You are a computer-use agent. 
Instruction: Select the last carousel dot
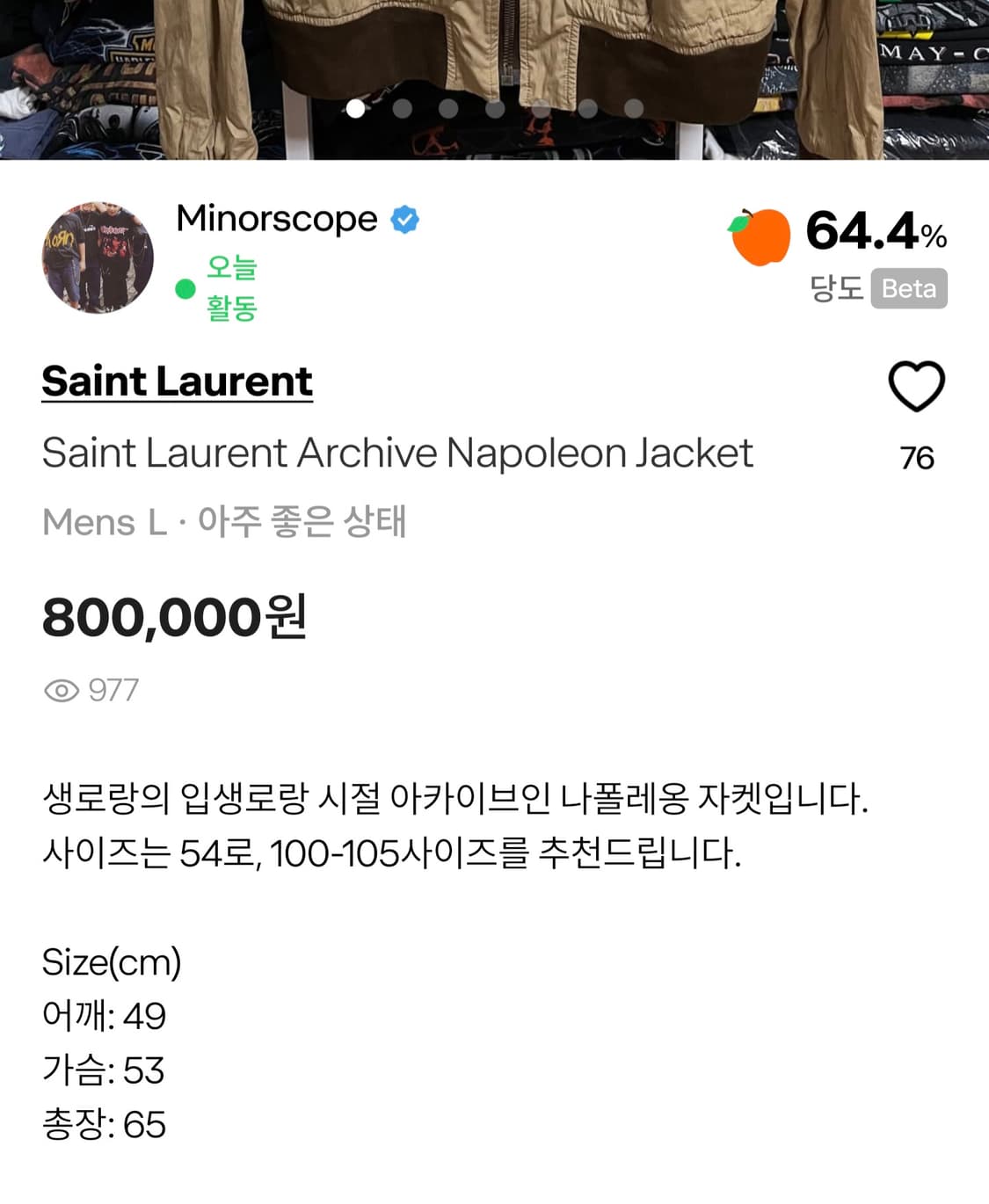(x=632, y=108)
